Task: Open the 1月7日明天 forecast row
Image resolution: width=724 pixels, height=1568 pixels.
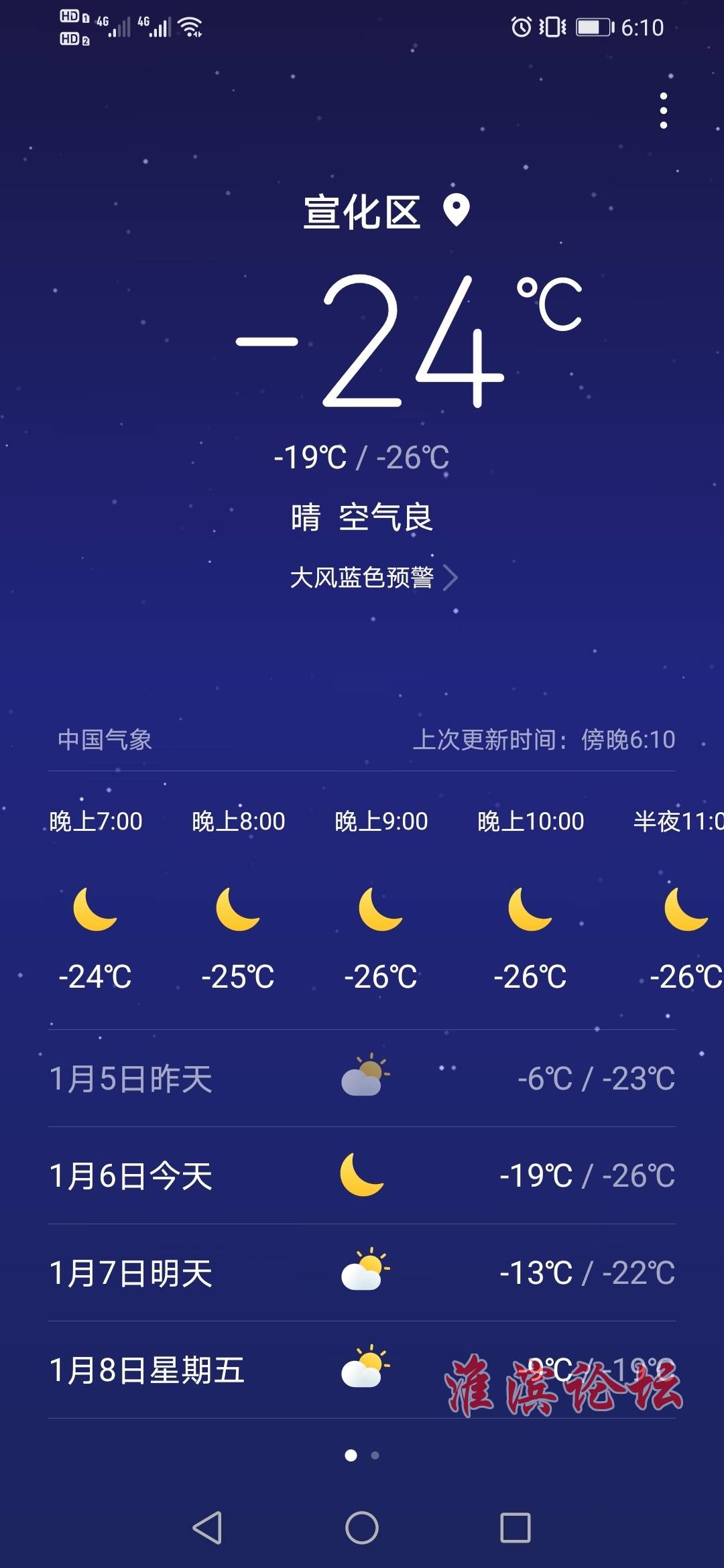Action: click(362, 1272)
